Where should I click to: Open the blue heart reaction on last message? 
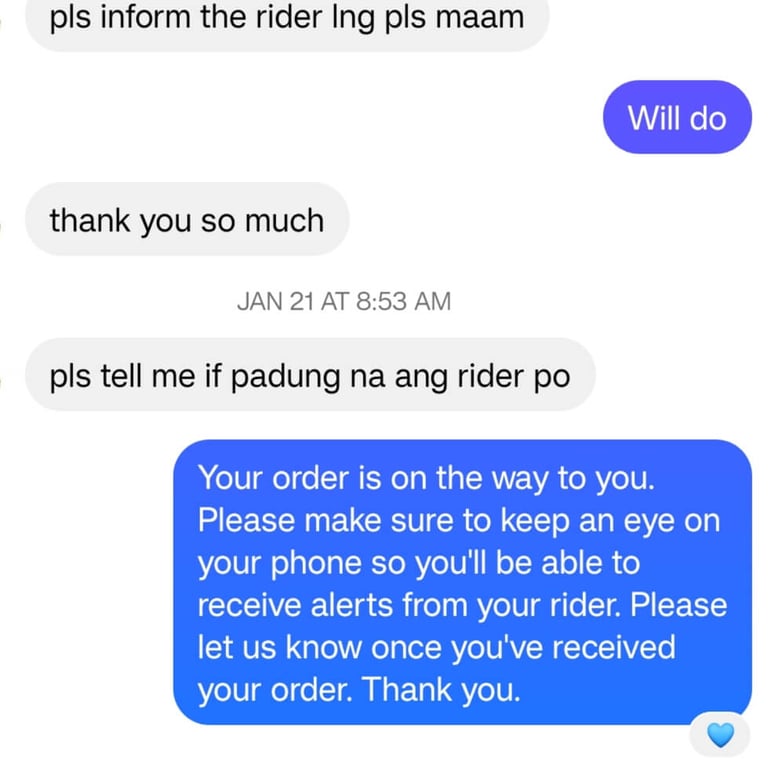click(720, 735)
